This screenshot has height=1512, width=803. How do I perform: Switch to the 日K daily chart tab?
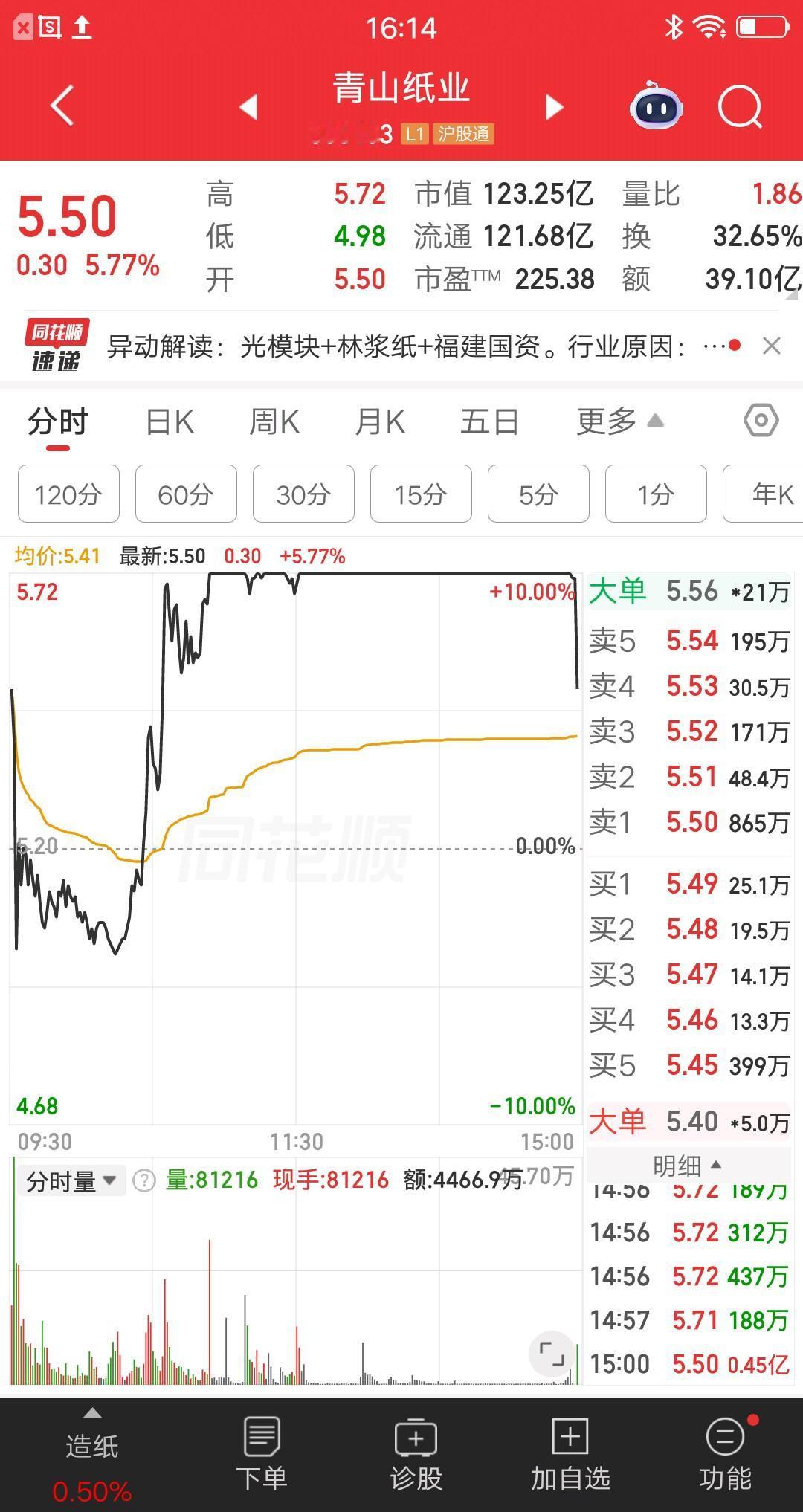[169, 421]
